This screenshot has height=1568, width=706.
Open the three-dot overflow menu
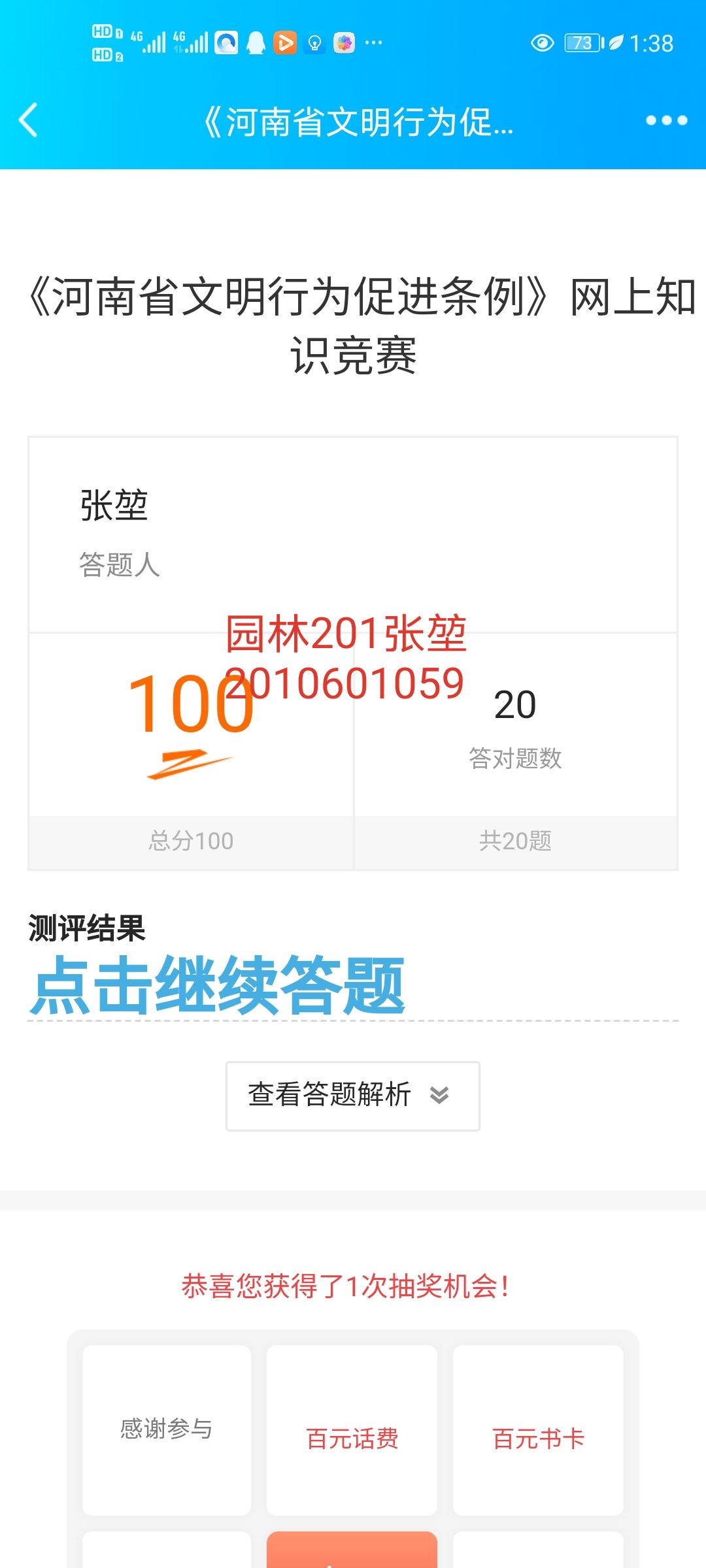point(666,120)
